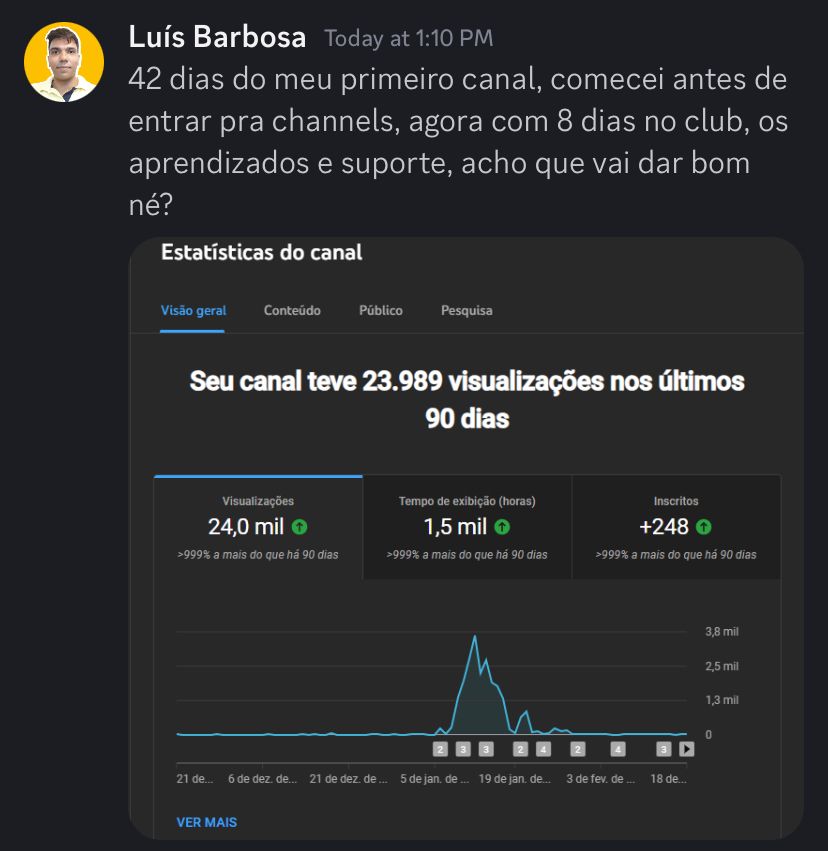Open Luís Barbosa's profile avatar
Screen dimensions: 828x851
(x=64, y=63)
